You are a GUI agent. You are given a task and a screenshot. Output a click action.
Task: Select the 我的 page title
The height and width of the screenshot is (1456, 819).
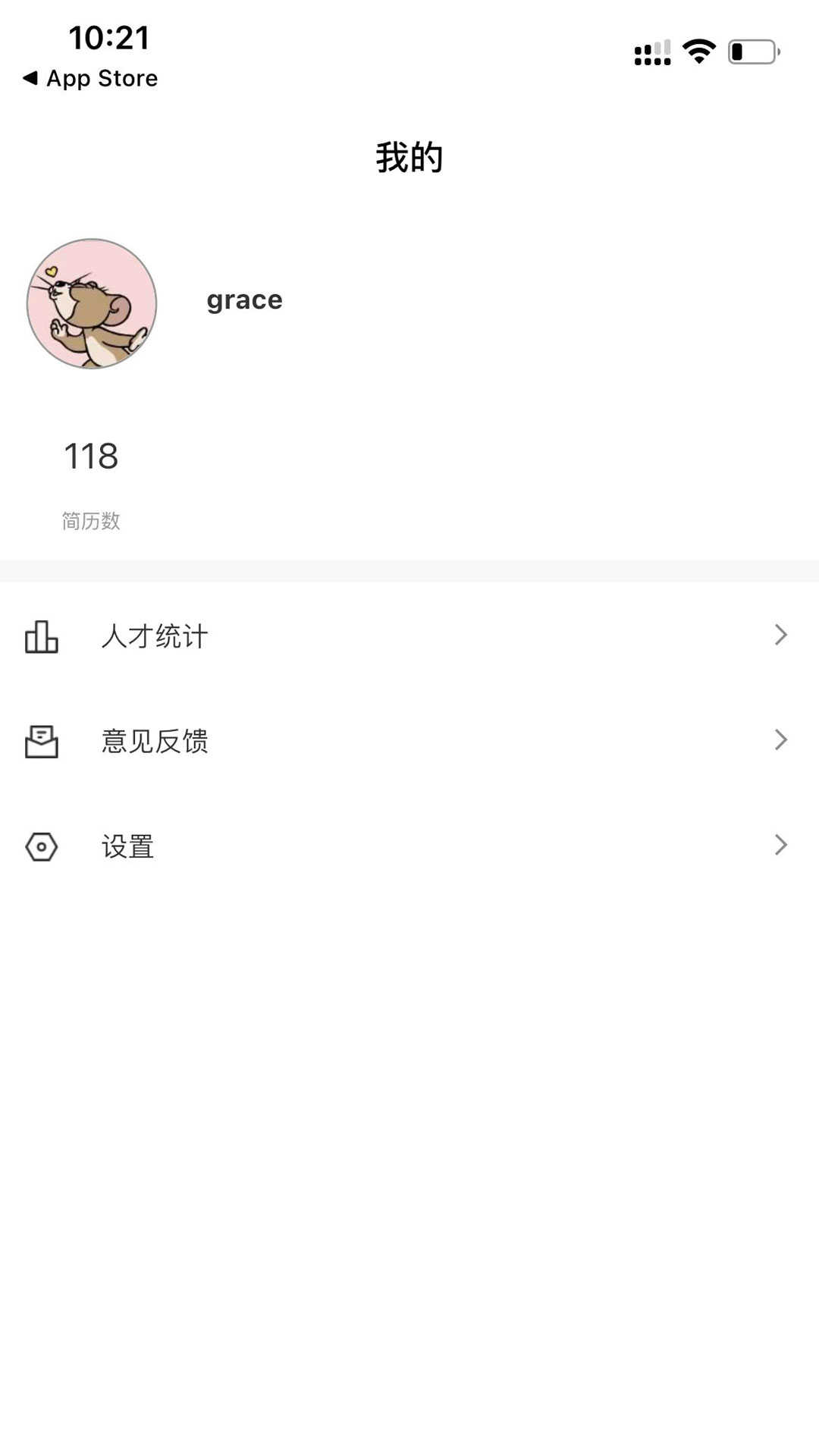coord(409,156)
